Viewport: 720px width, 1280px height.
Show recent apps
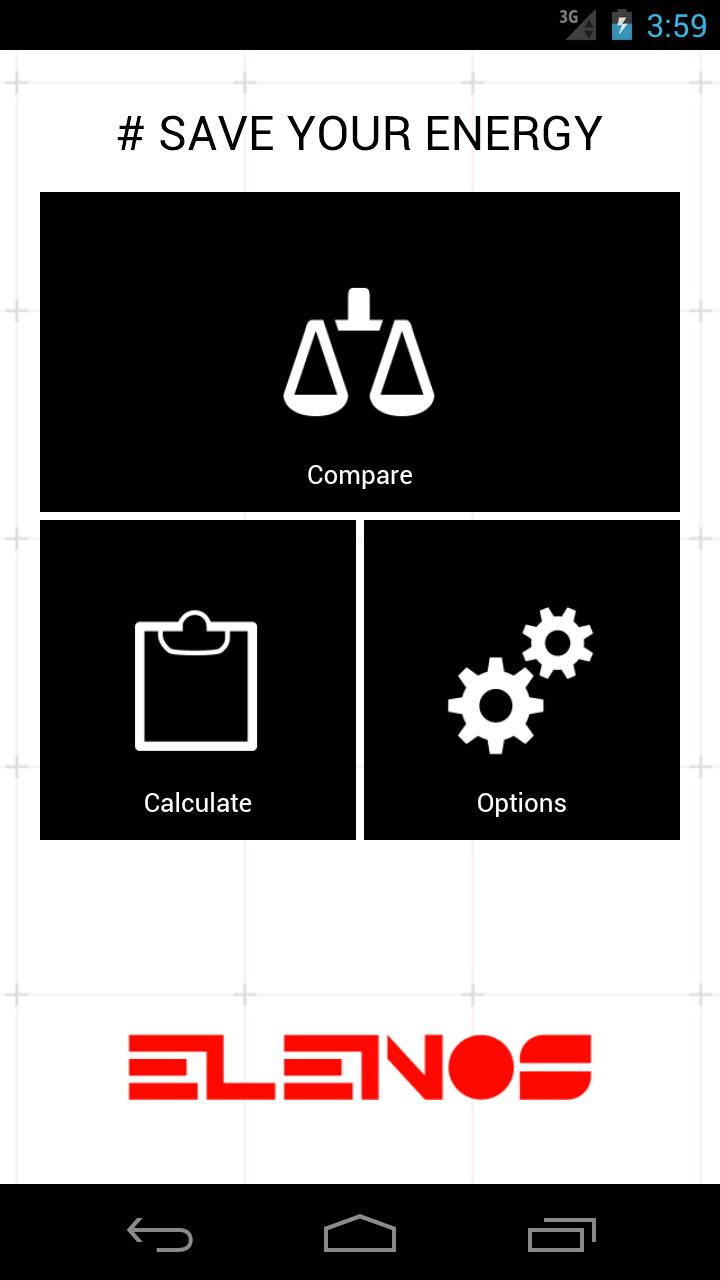tap(561, 1234)
